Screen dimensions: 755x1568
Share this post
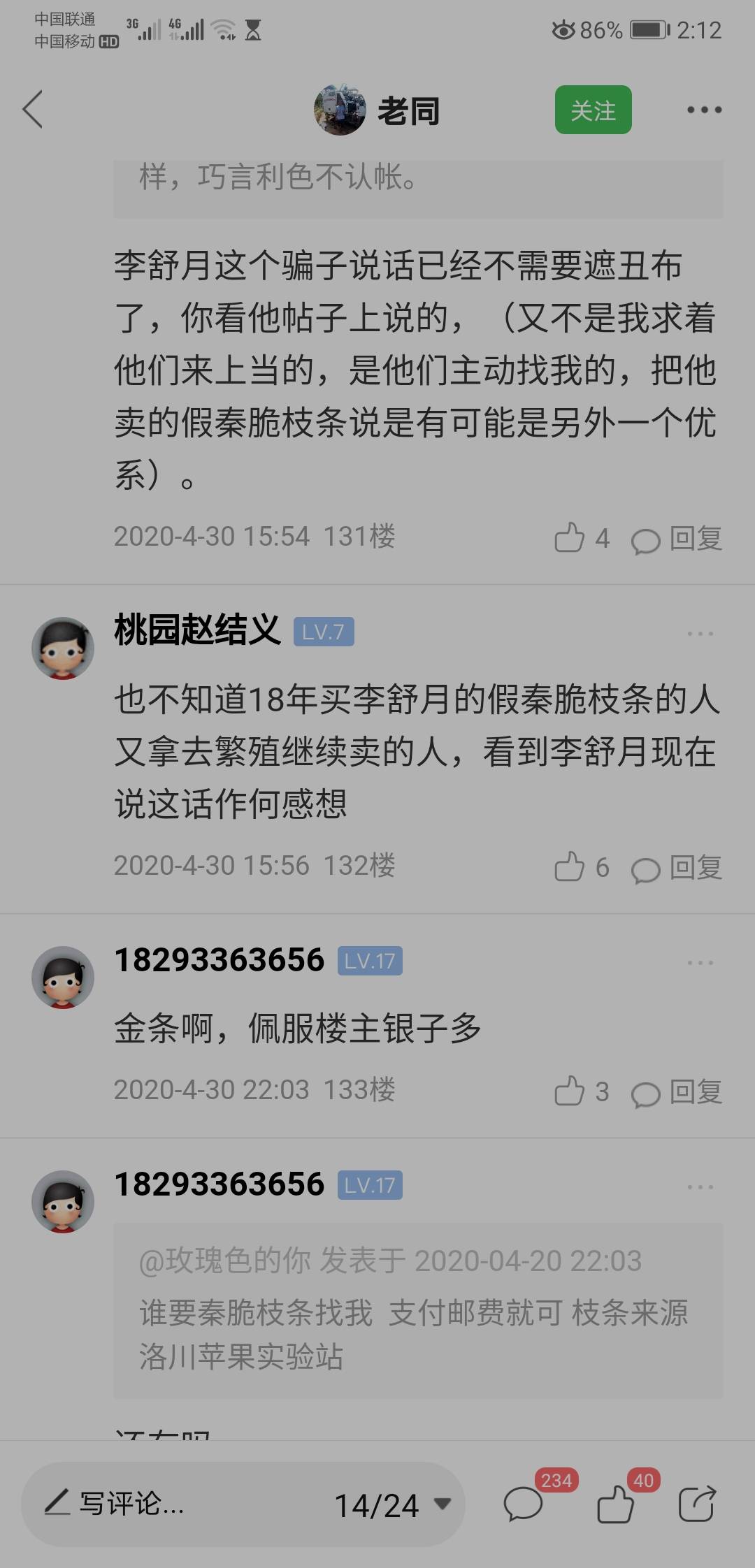click(x=697, y=1503)
